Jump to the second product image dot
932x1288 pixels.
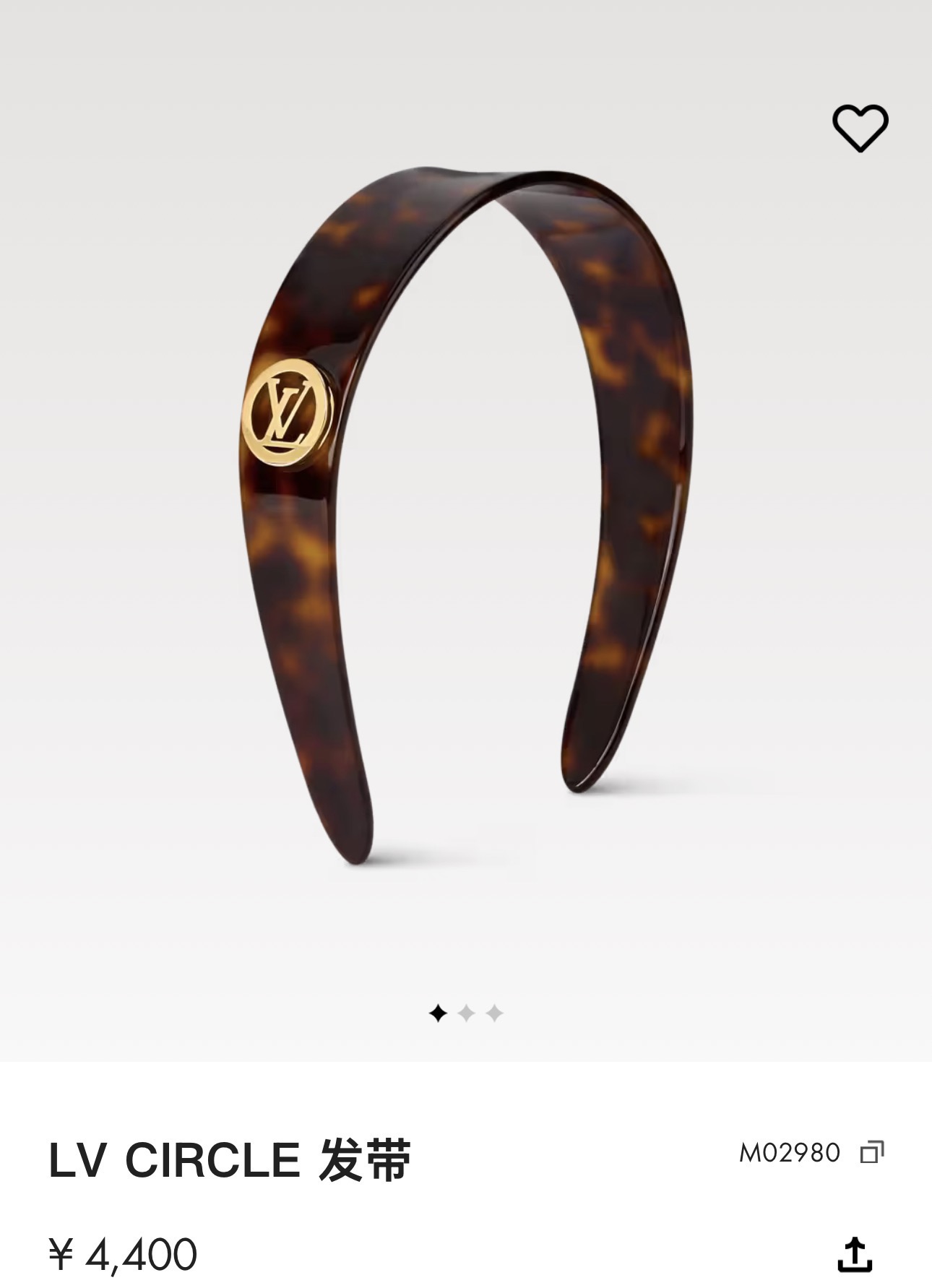pos(466,1013)
